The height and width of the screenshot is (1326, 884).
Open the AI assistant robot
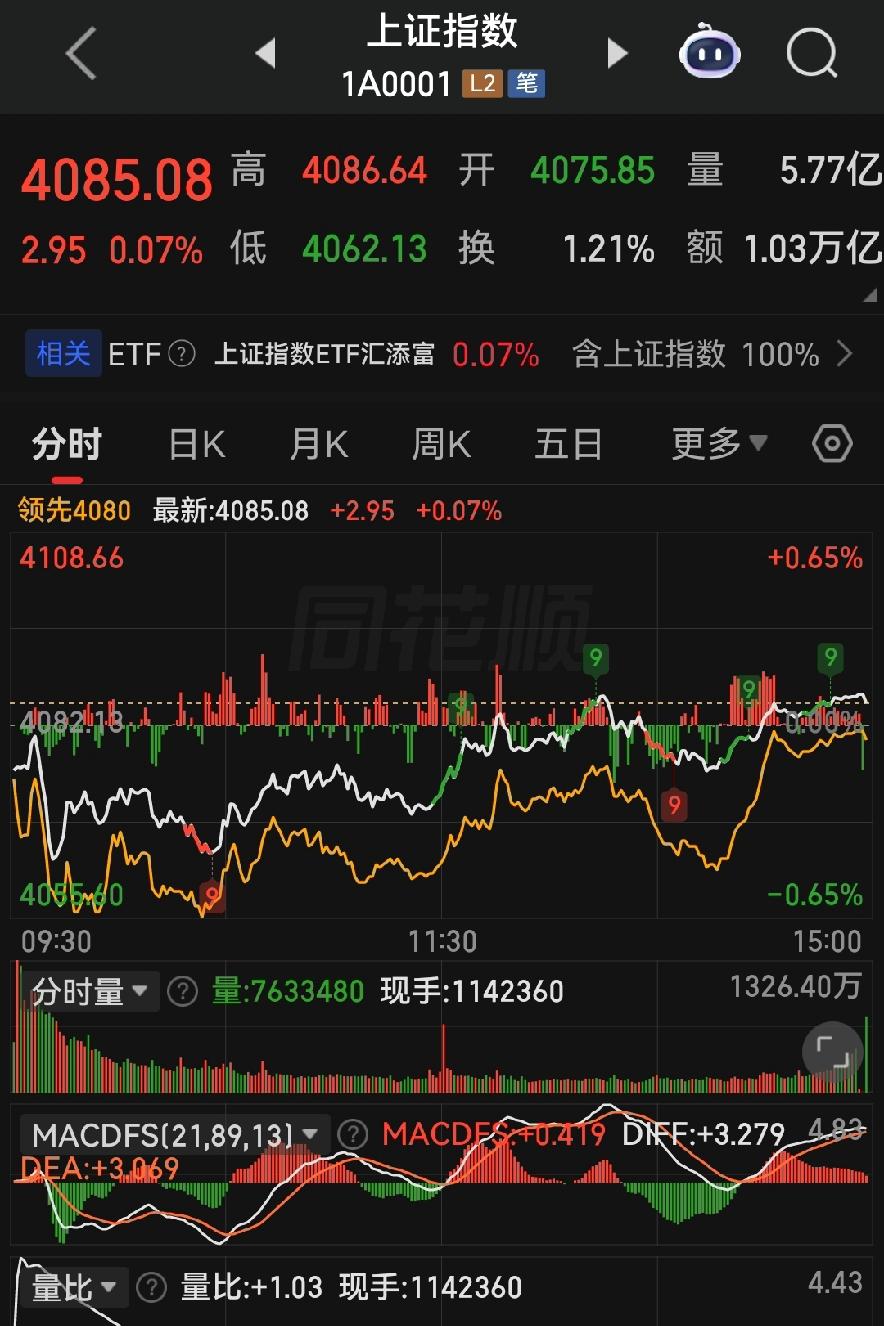tap(709, 53)
